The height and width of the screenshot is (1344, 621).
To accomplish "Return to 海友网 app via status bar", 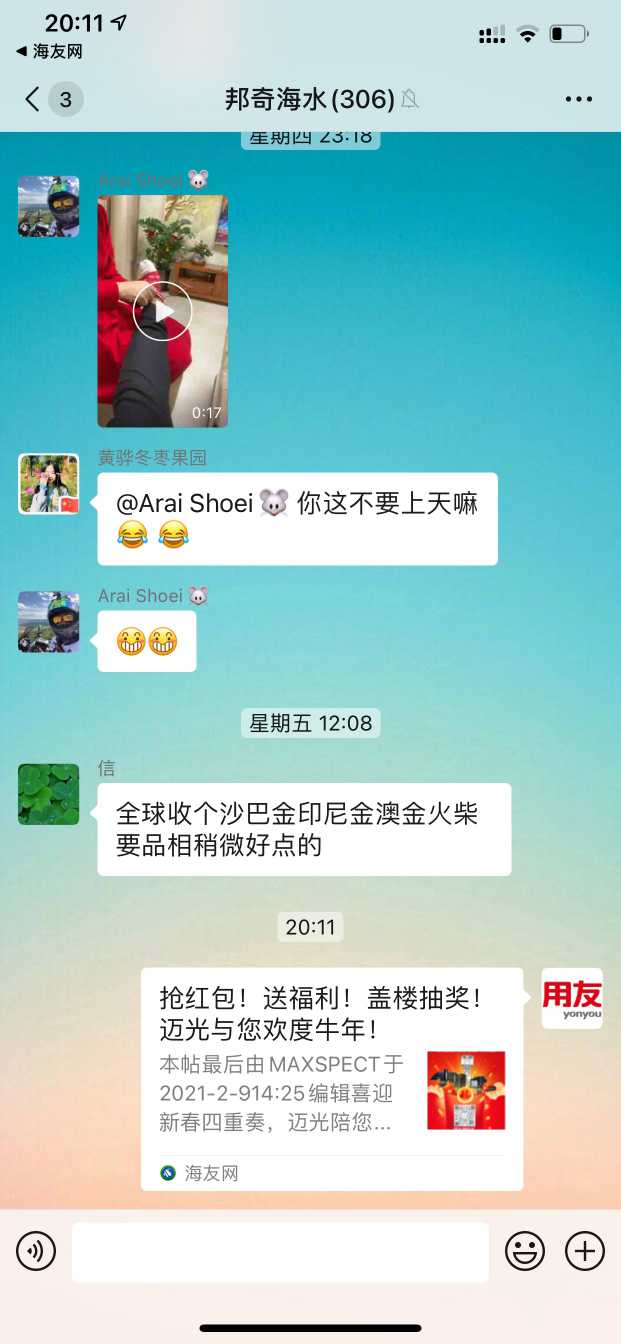I will tap(49, 51).
